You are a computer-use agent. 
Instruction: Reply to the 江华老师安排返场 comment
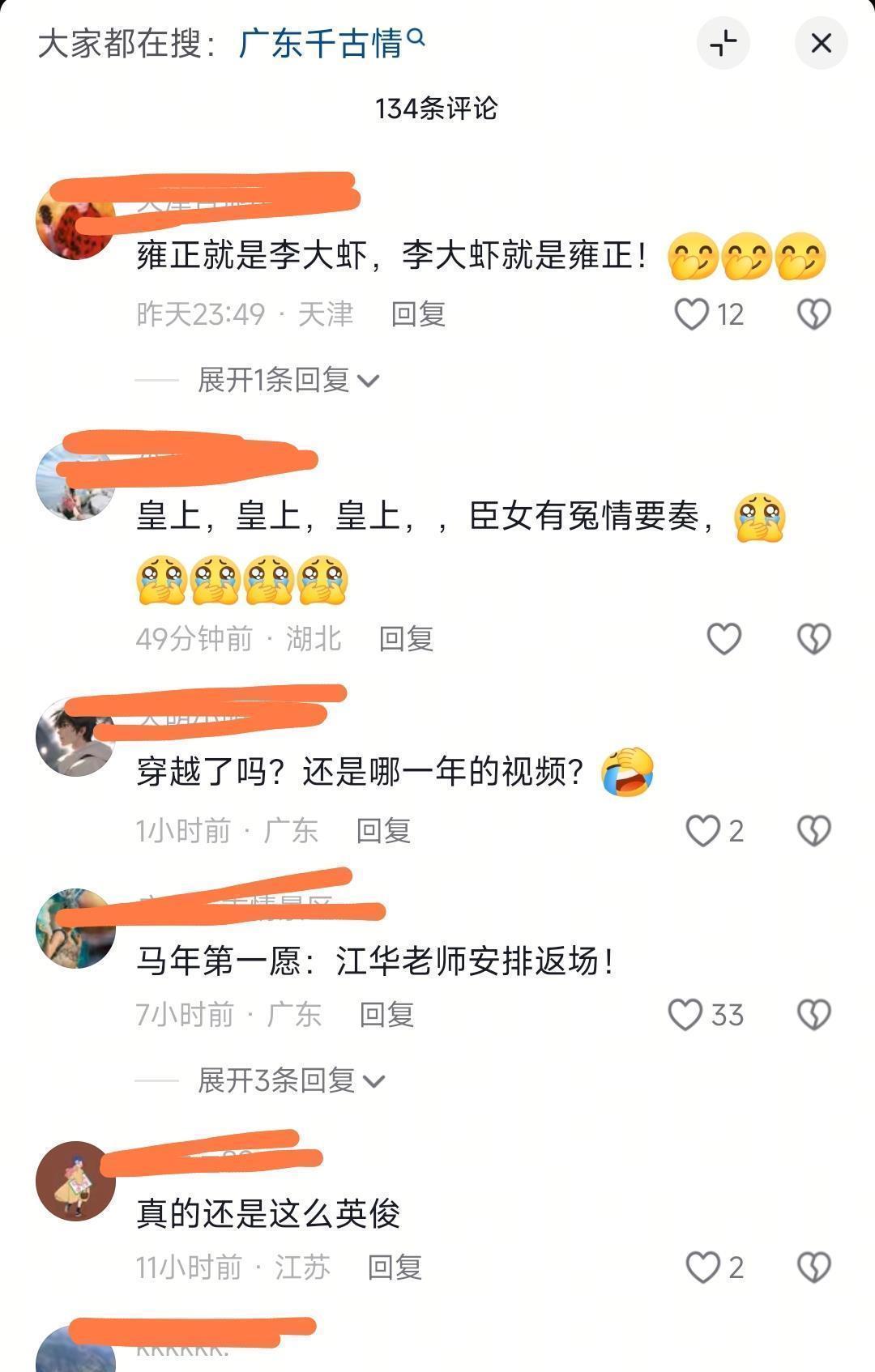click(x=386, y=1015)
